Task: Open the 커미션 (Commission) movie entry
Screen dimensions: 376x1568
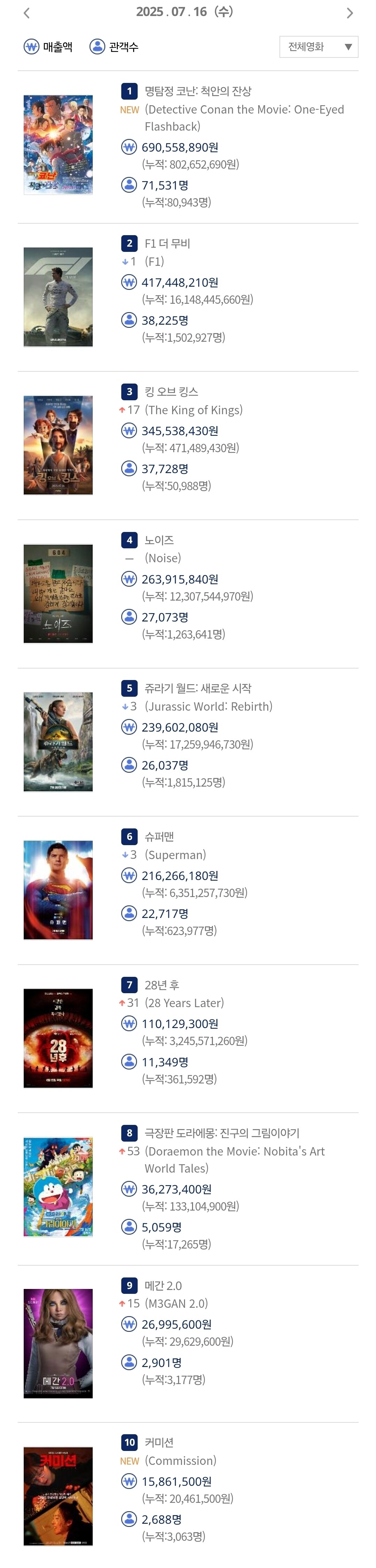Action: [x=159, y=1443]
